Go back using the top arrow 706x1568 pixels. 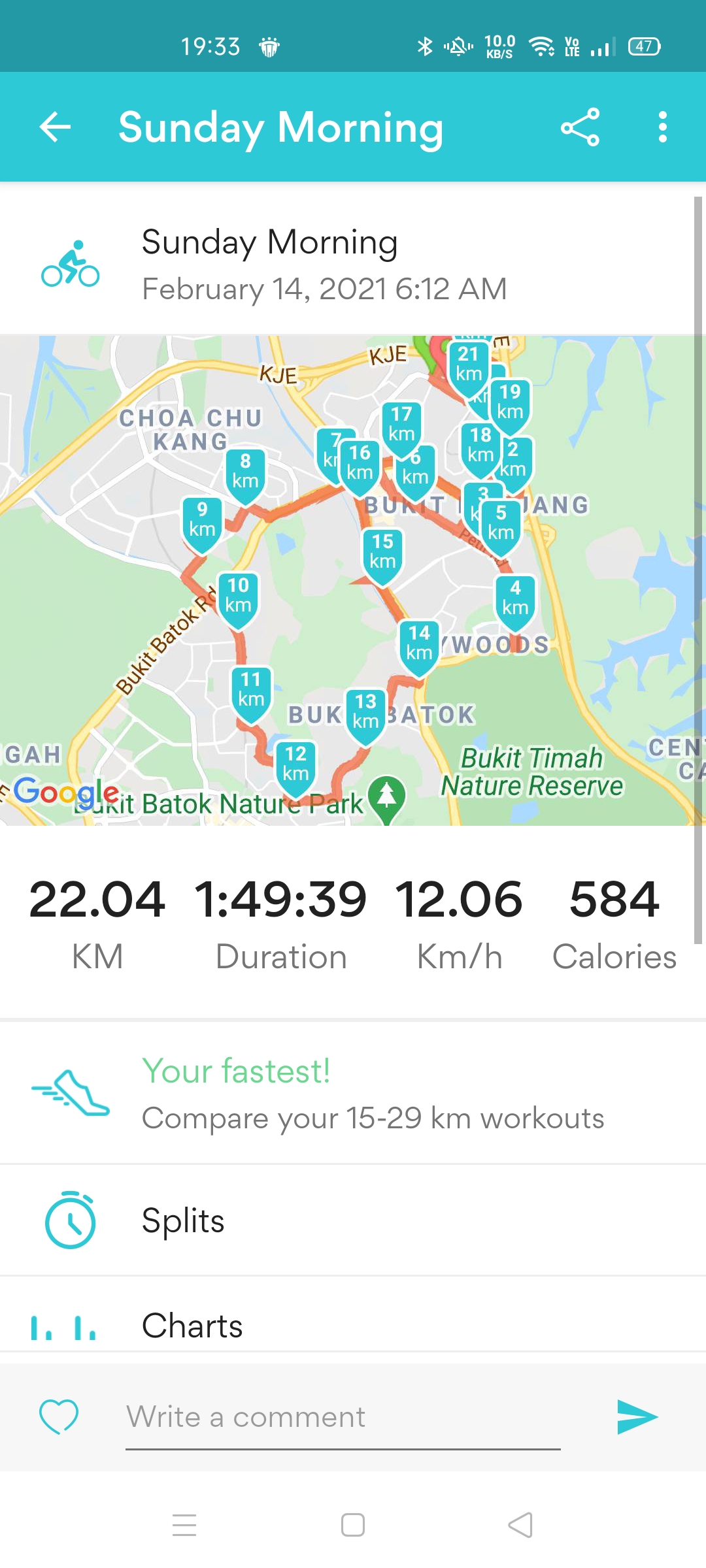[55, 127]
